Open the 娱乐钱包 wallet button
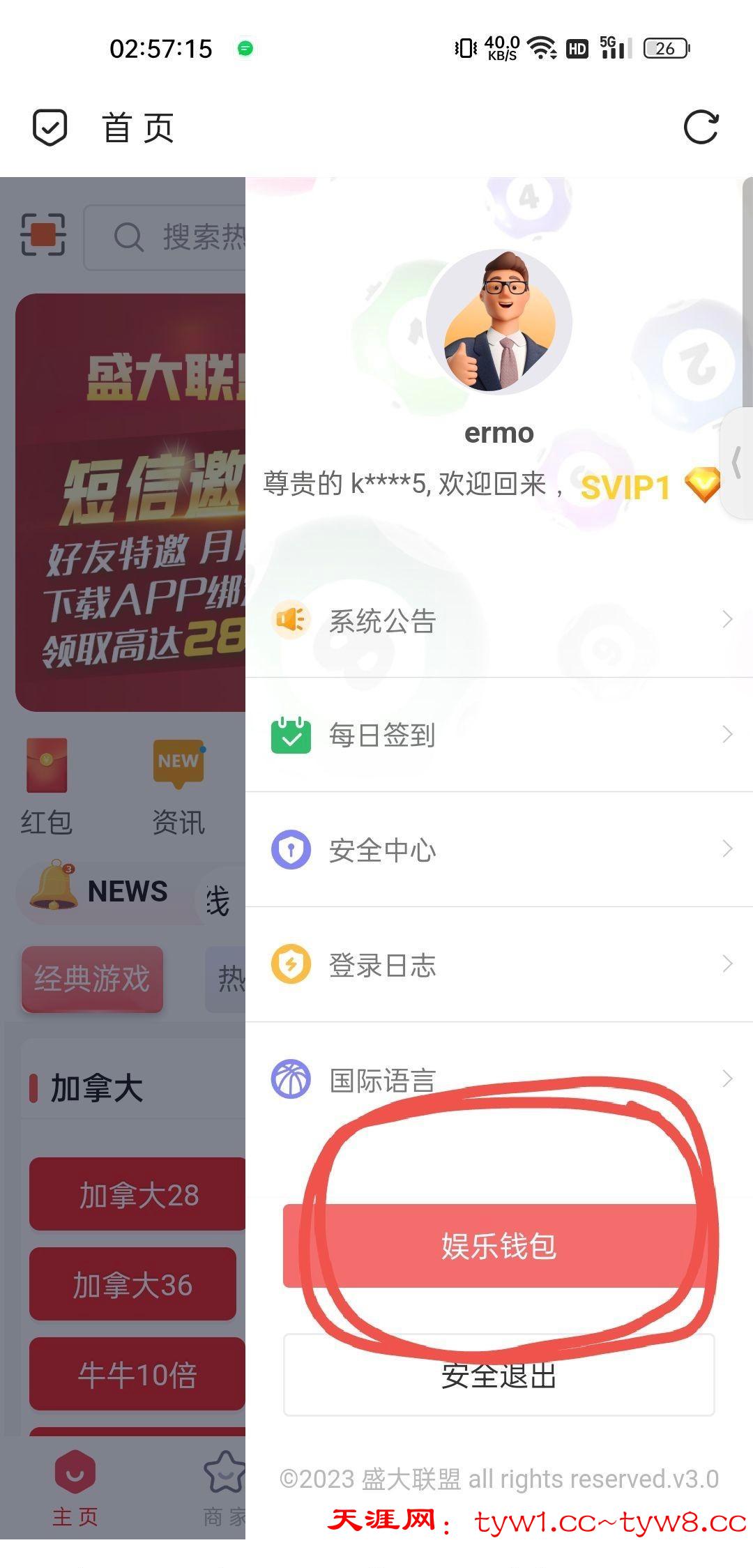This screenshot has width=753, height=1568. (x=499, y=1245)
